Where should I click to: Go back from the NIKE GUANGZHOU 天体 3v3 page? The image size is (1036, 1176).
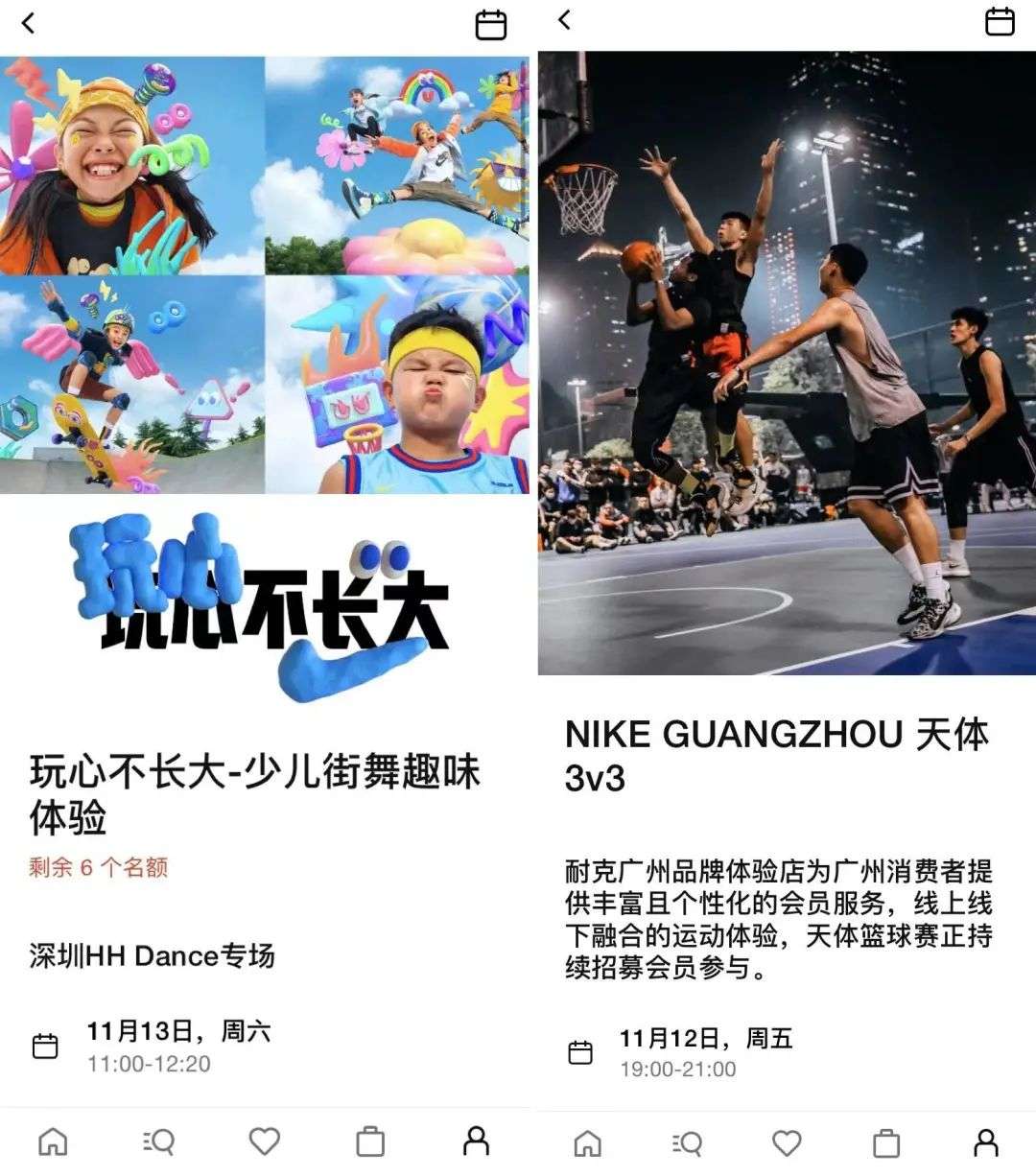565,19
